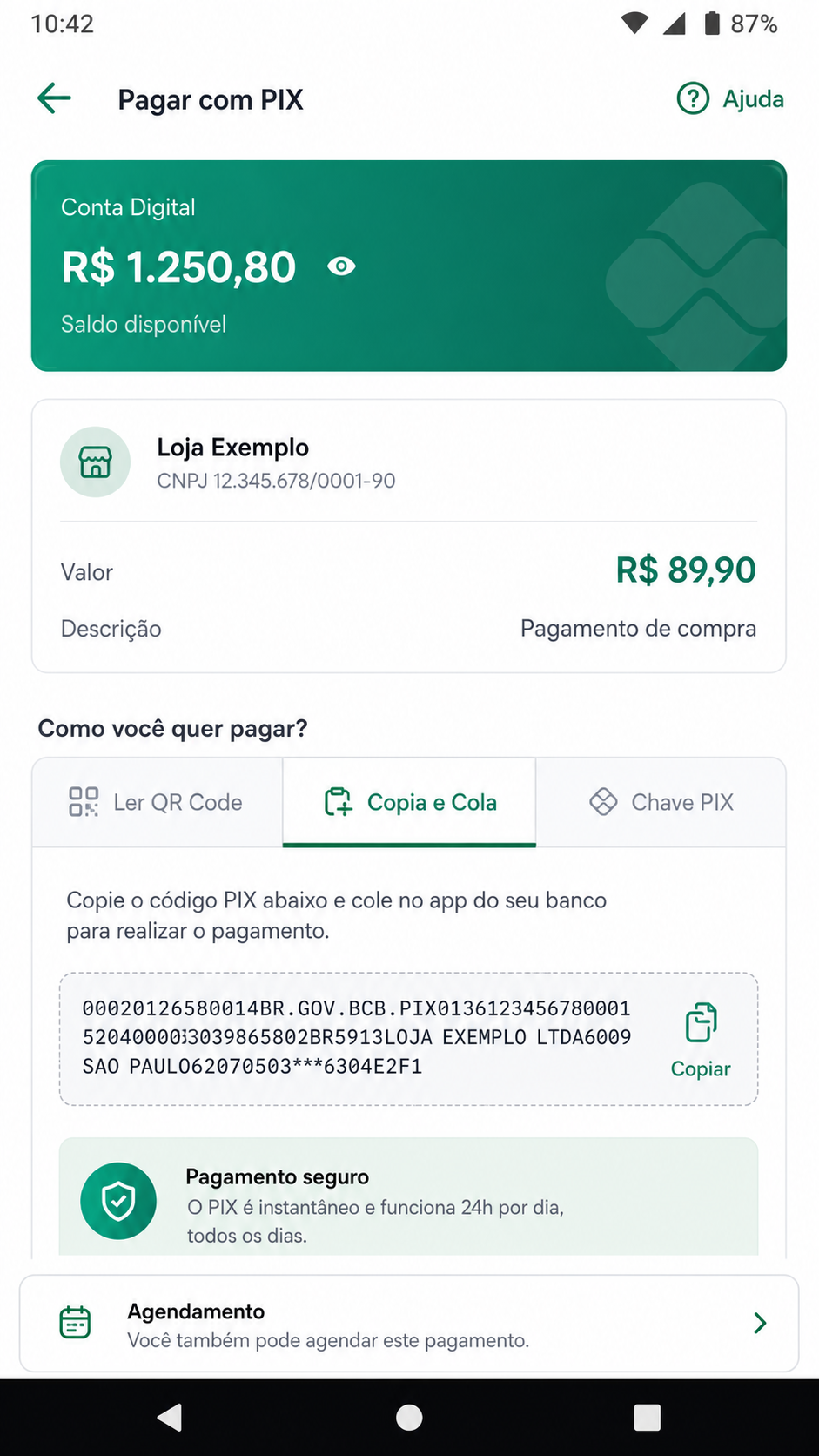Select the Copia e Cola tab

(409, 802)
